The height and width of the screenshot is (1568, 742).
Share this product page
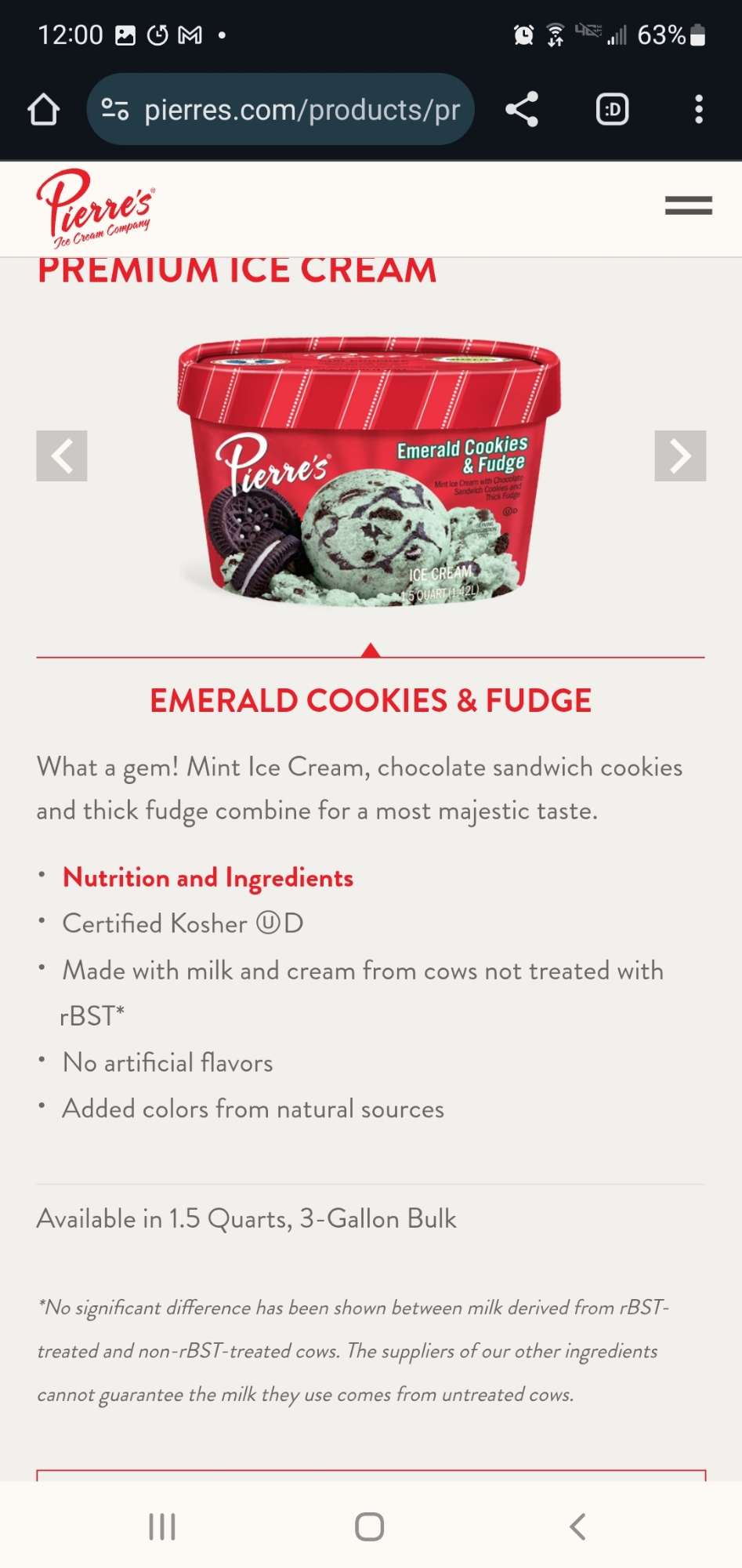522,109
